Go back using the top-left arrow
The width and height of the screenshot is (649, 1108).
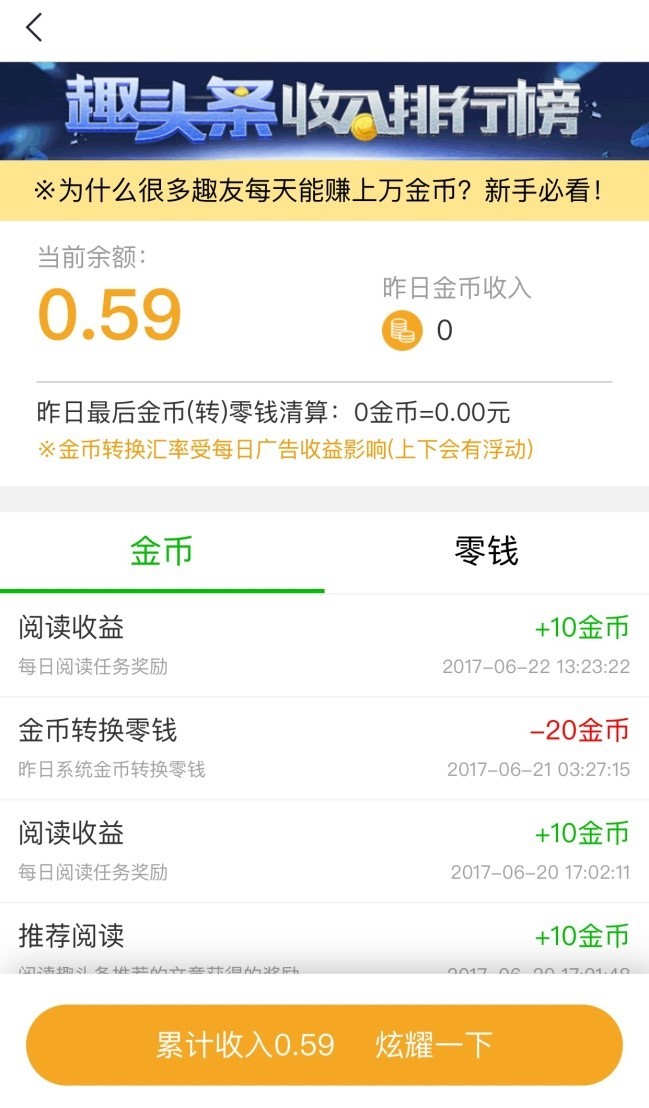click(x=34, y=28)
